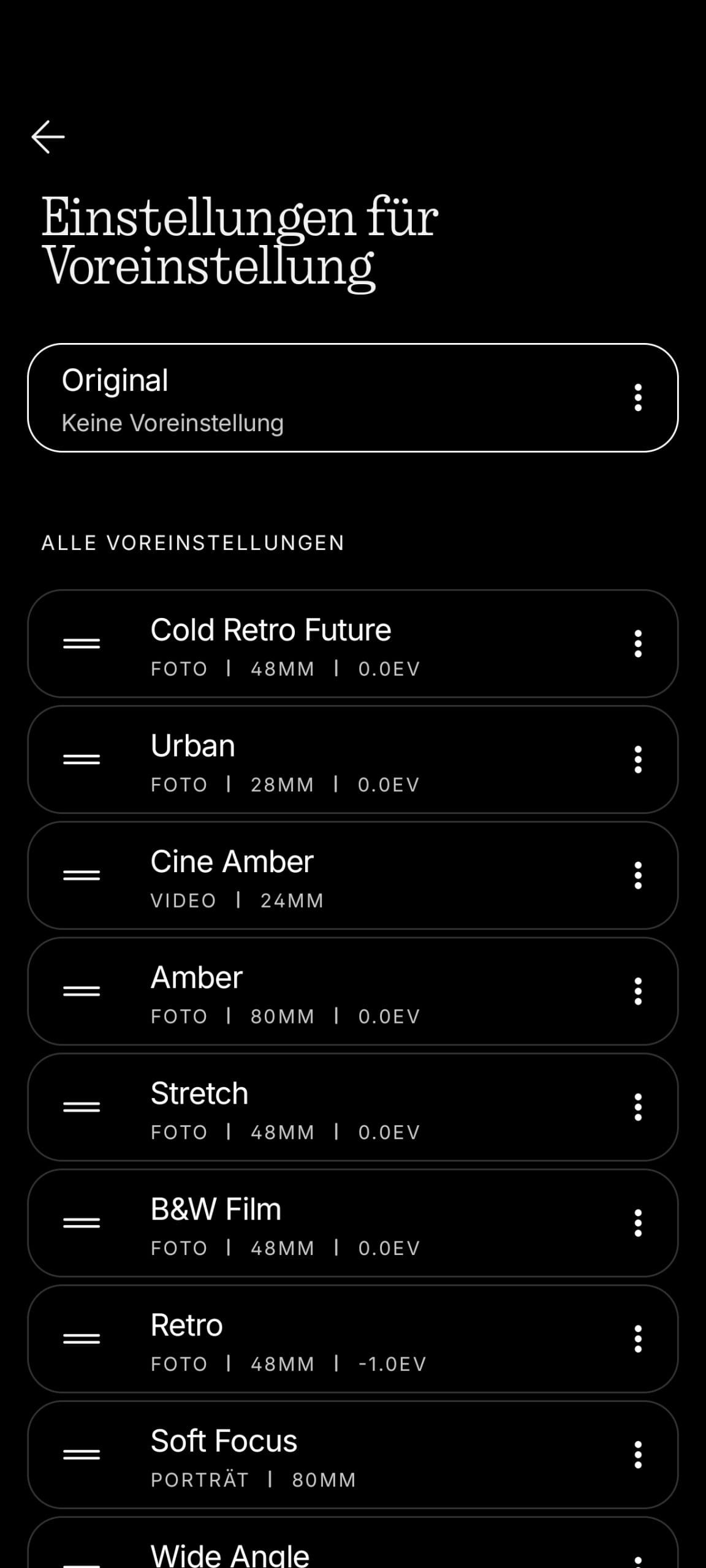Show the options menu for Soft Focus
The image size is (706, 1568).
click(637, 1454)
